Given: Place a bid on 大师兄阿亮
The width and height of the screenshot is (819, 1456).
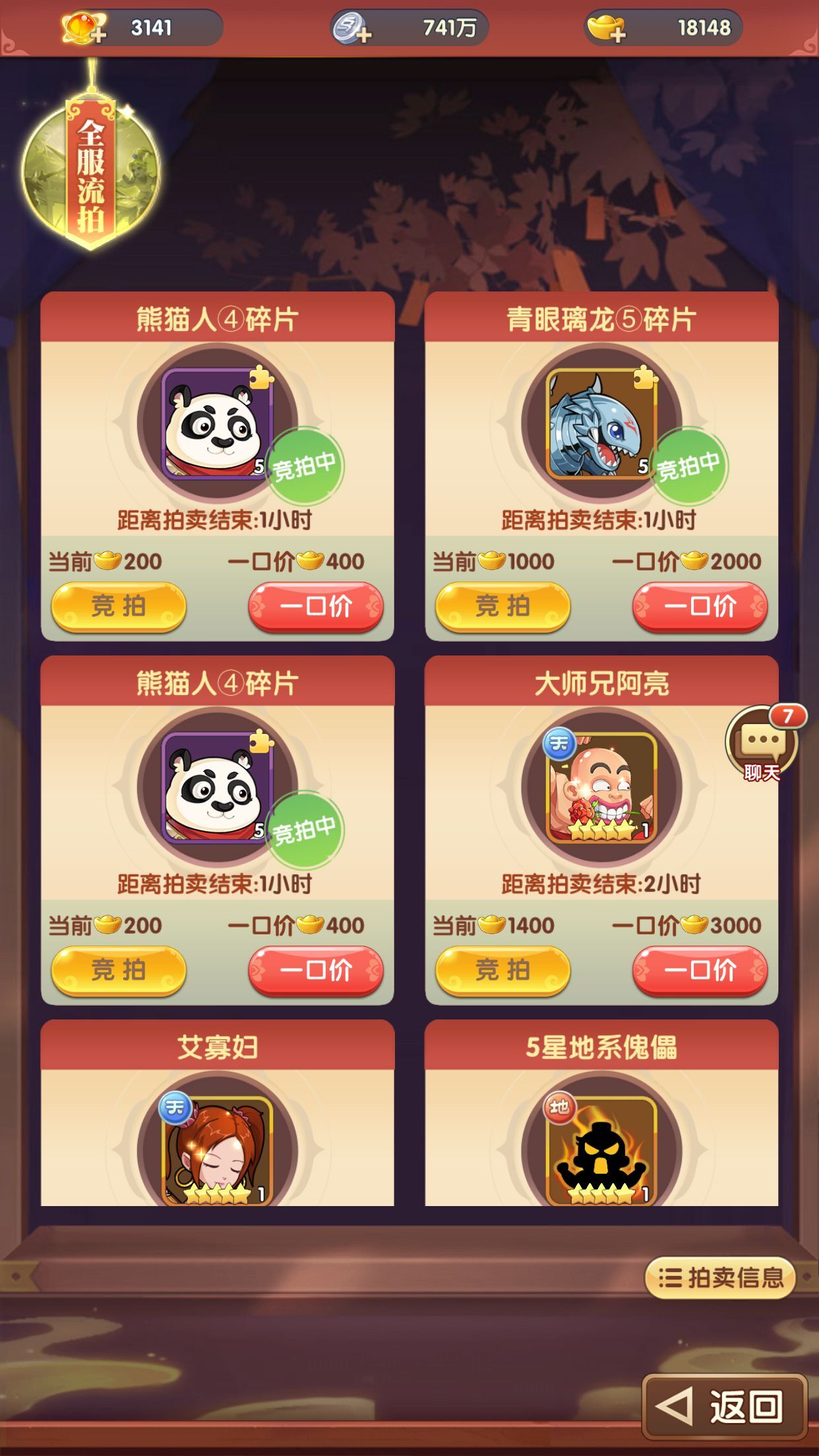Looking at the screenshot, I should point(502,970).
